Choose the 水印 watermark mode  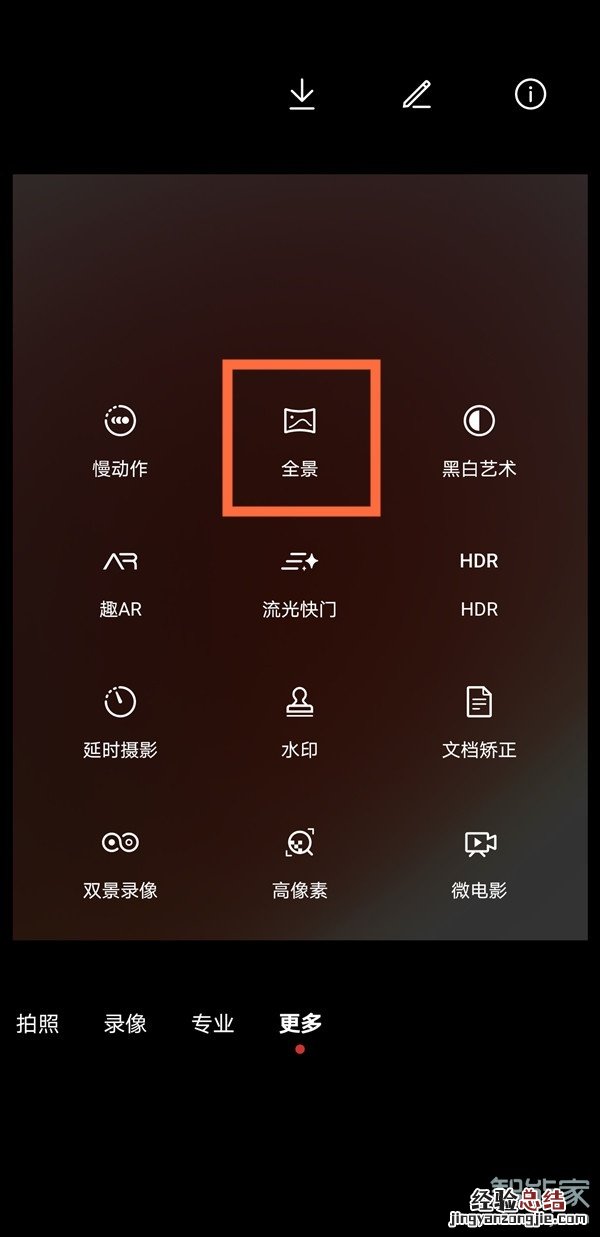tap(300, 720)
